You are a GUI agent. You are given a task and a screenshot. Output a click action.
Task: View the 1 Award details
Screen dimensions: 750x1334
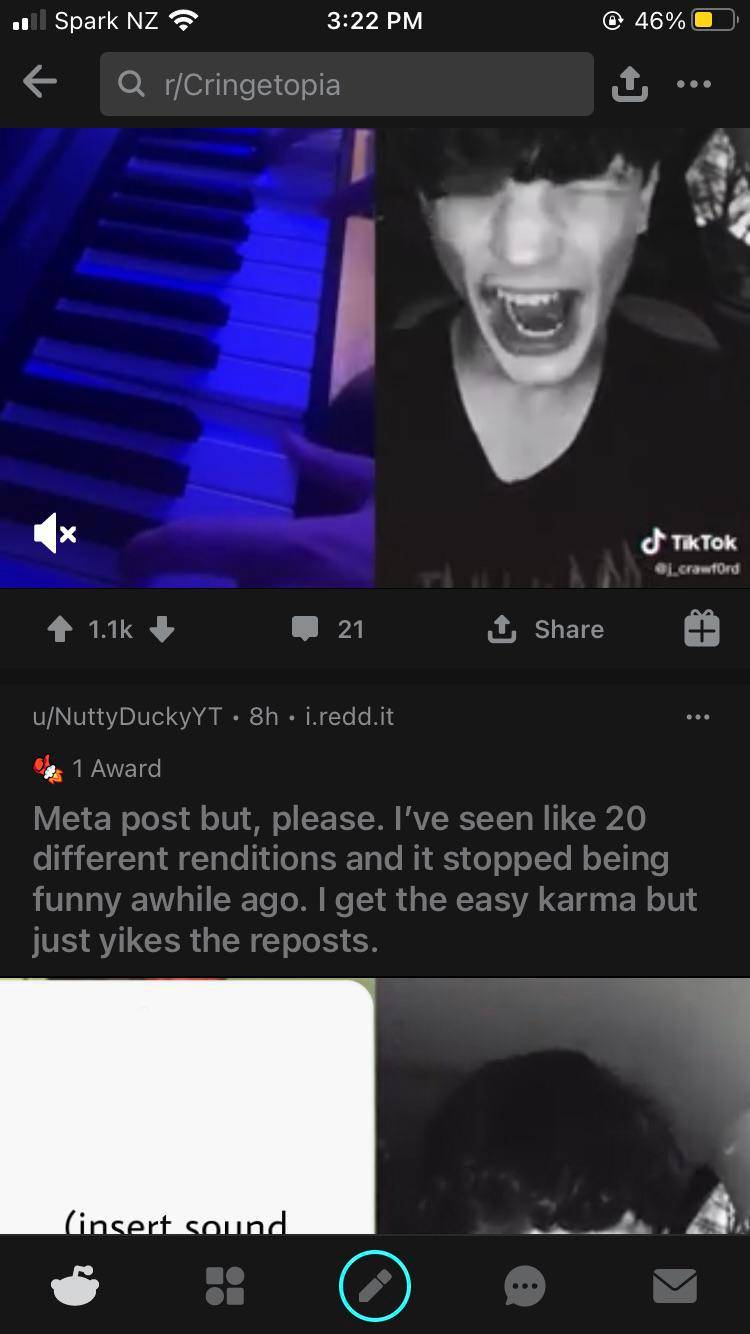tap(98, 768)
